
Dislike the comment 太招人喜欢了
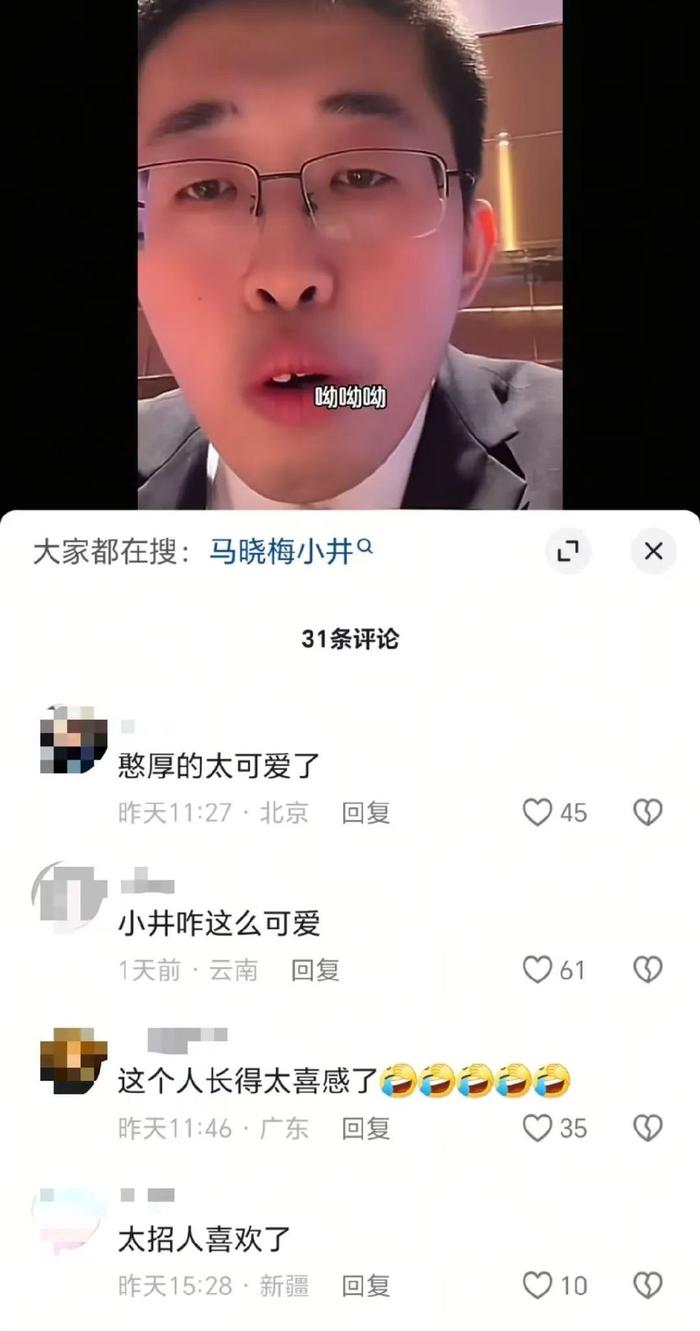click(648, 1285)
